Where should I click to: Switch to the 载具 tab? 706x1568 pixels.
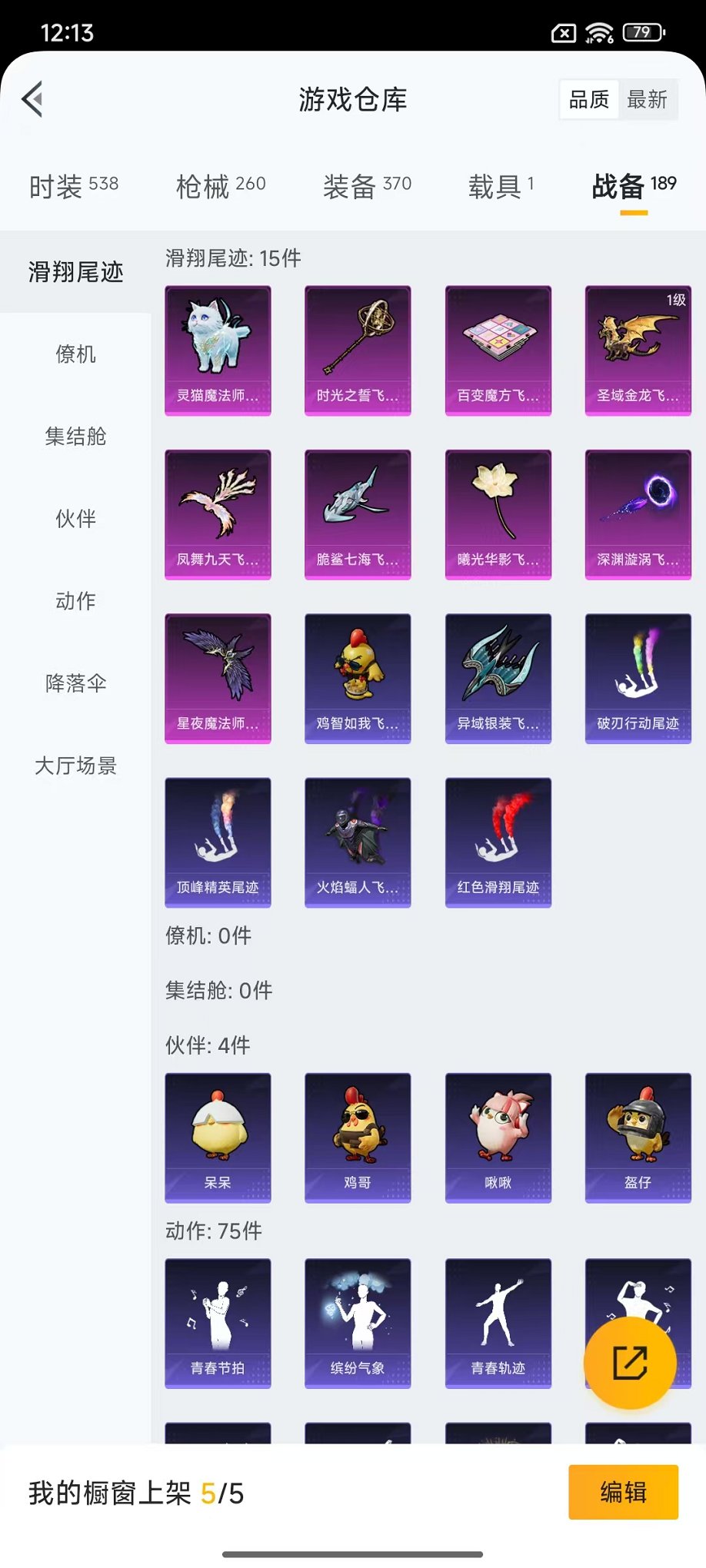501,186
